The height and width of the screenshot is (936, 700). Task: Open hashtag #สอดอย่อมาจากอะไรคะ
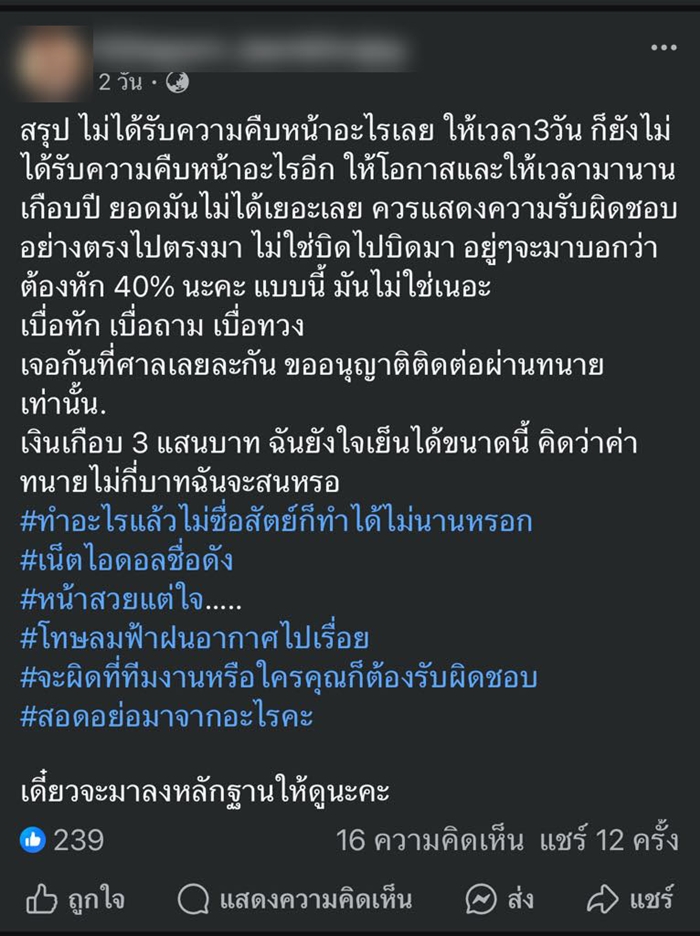coord(167,716)
